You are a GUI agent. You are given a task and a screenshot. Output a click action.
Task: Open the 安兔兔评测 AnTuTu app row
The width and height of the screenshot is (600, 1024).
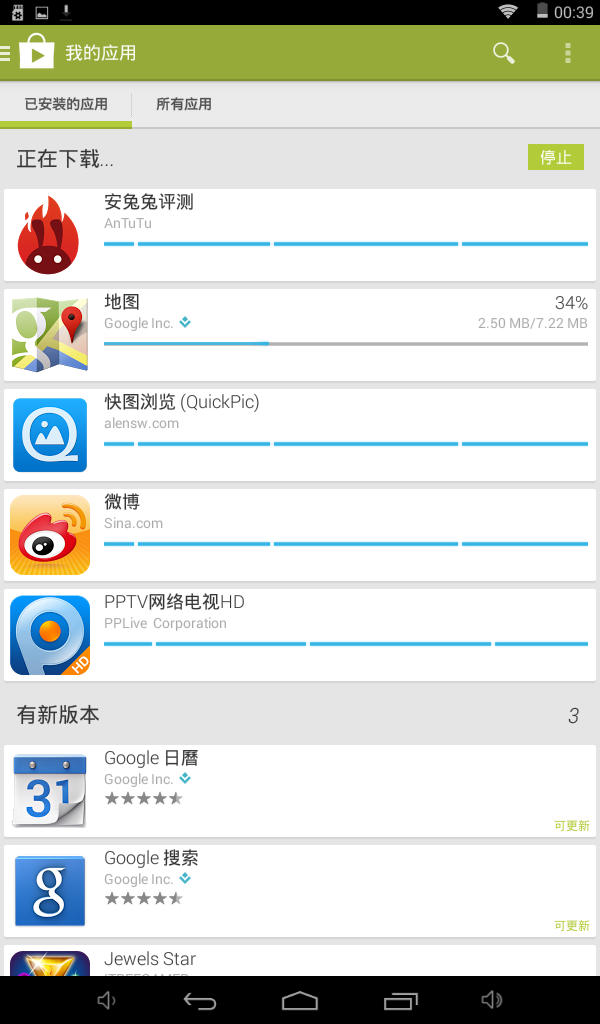pyautogui.click(x=300, y=235)
